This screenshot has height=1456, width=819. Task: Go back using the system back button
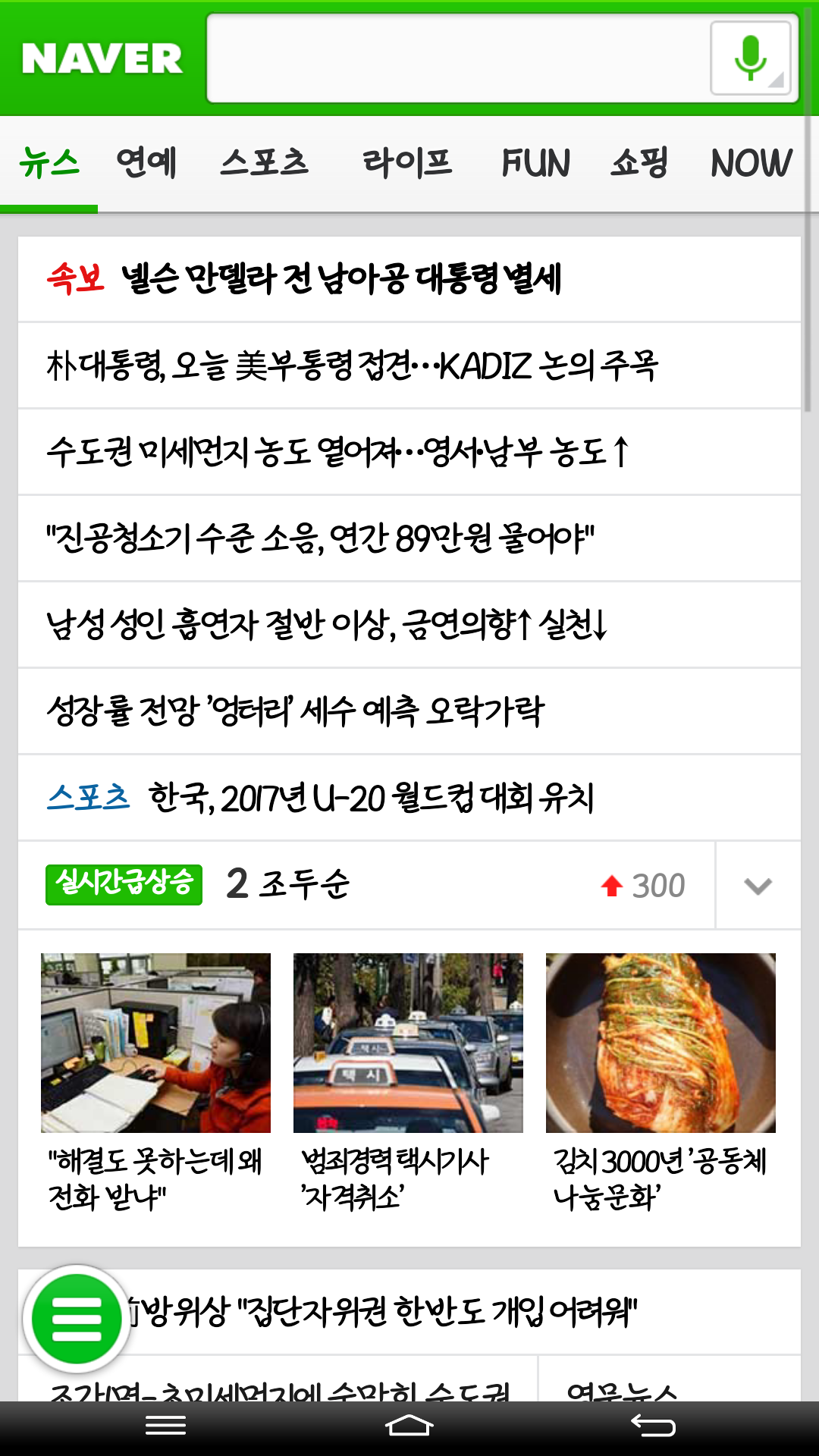tap(653, 1426)
